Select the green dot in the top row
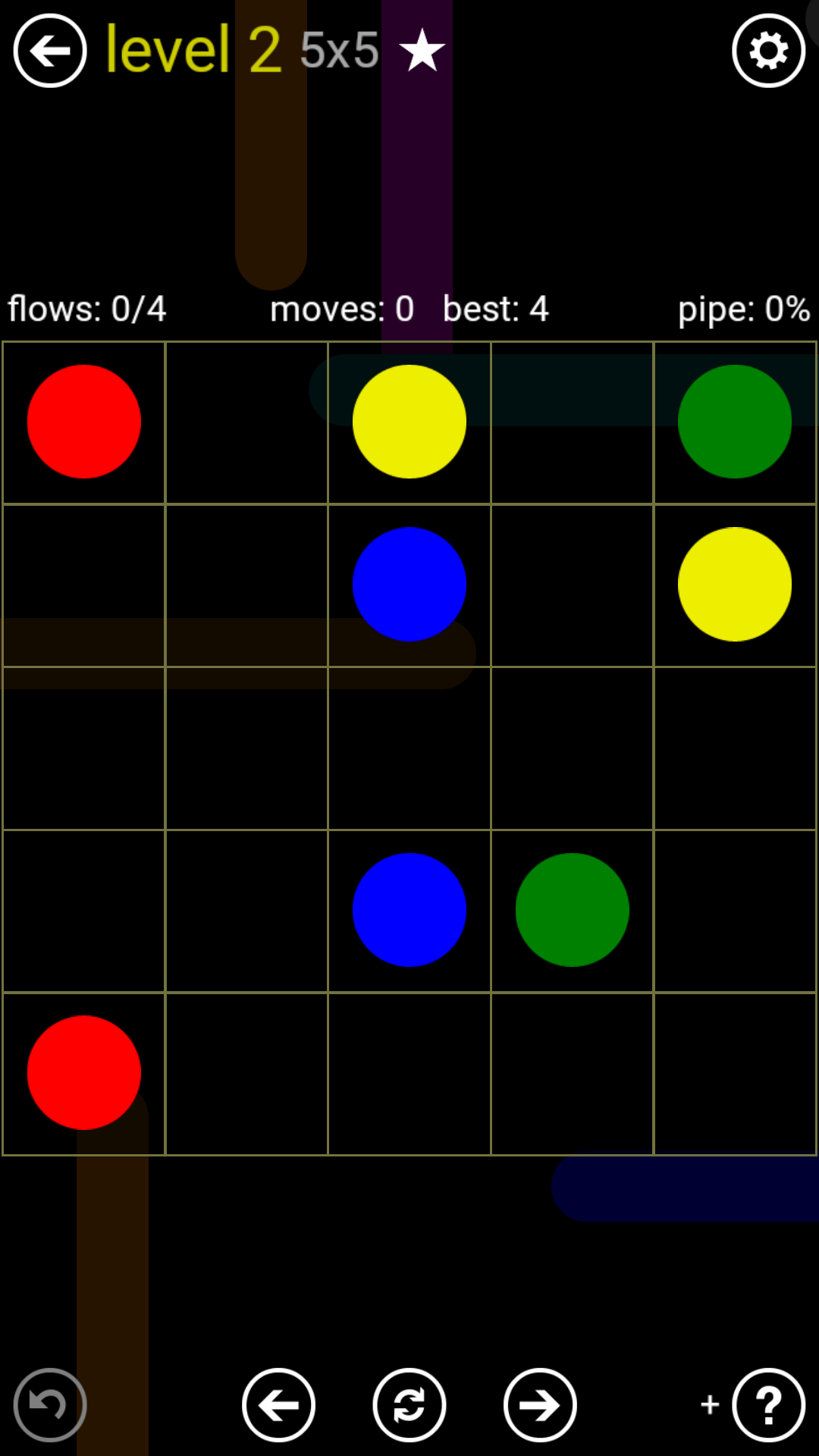The width and height of the screenshot is (819, 1456). pos(734,422)
